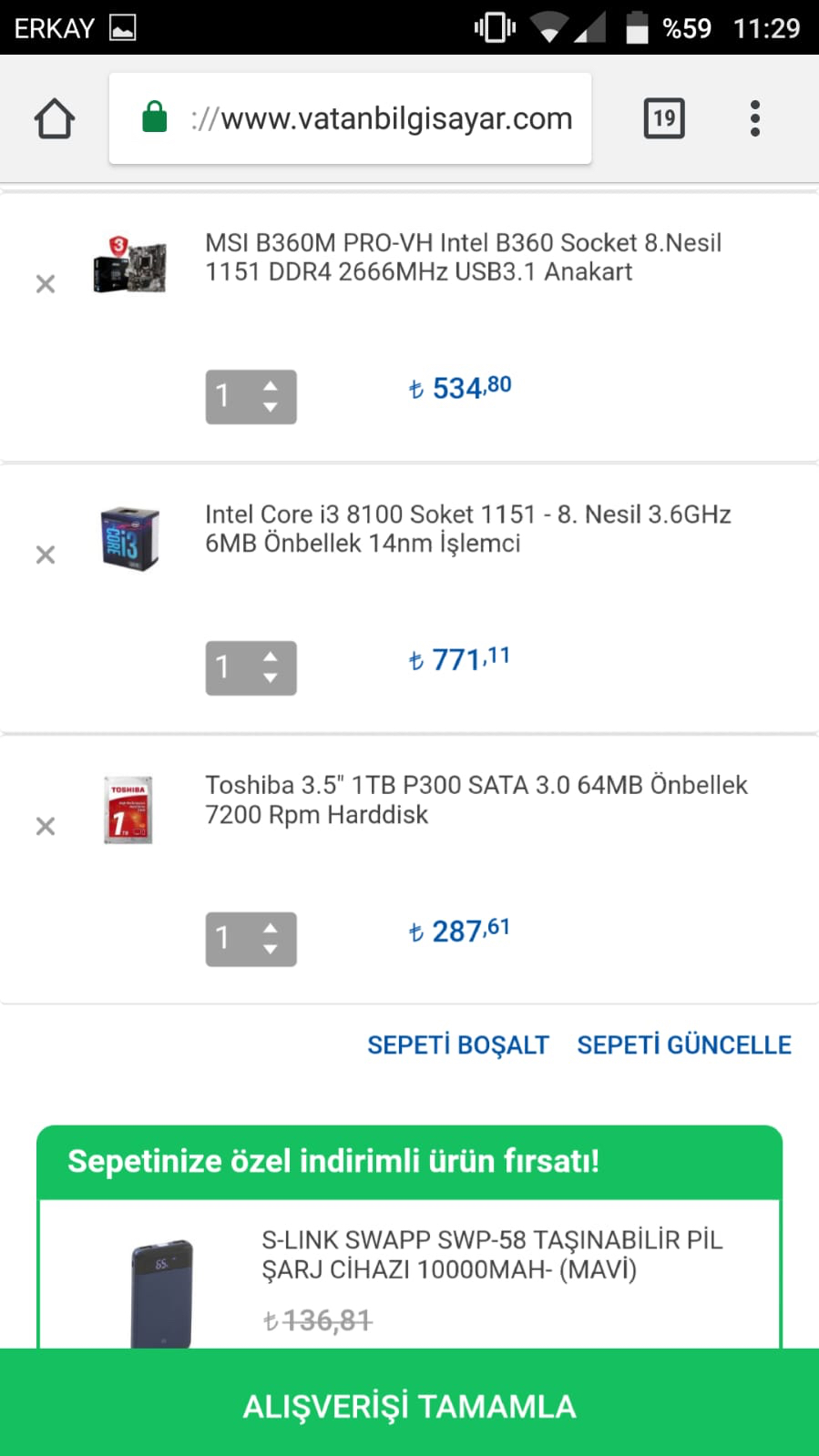This screenshot has height=1456, width=819.
Task: View the Toshiba P300 harddisk product image
Action: coord(128,810)
